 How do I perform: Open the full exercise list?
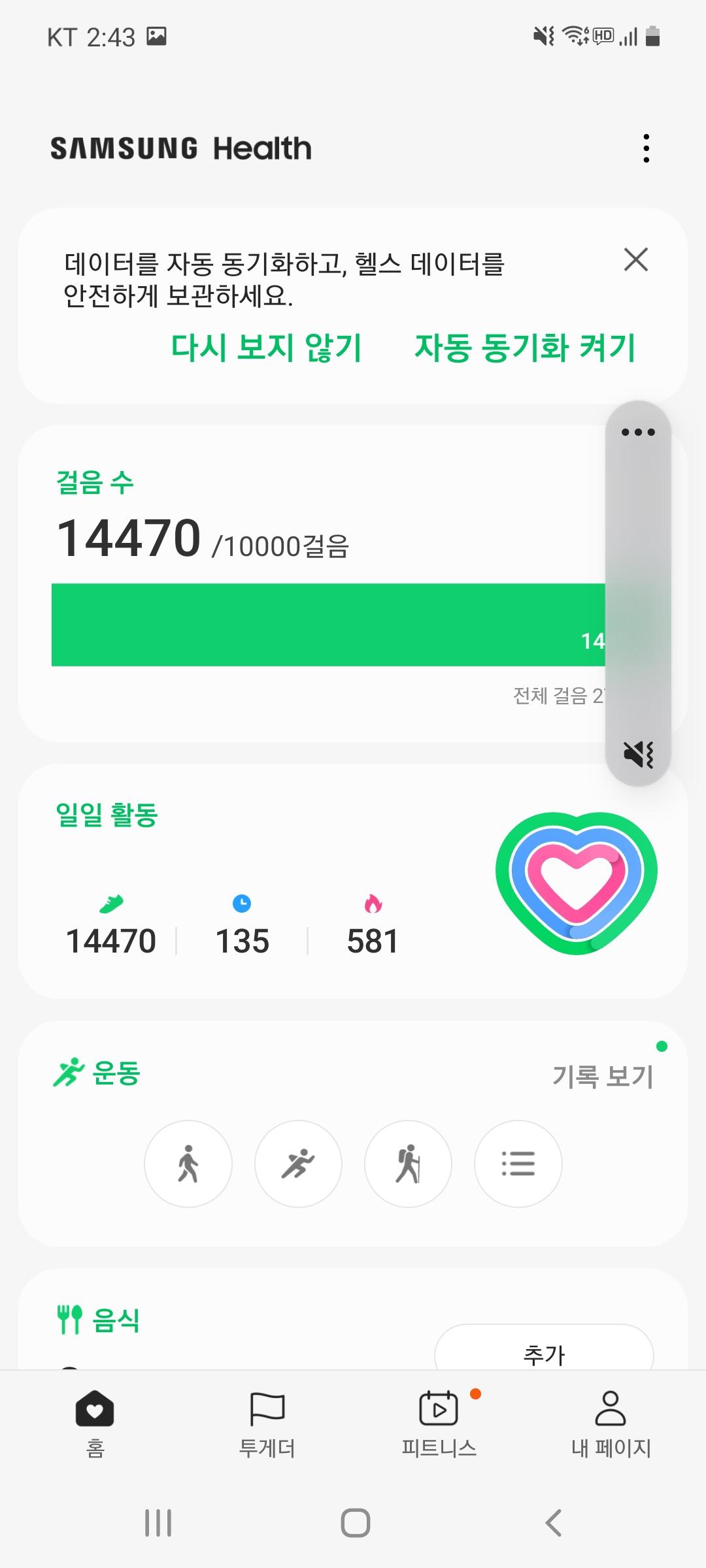point(518,1164)
